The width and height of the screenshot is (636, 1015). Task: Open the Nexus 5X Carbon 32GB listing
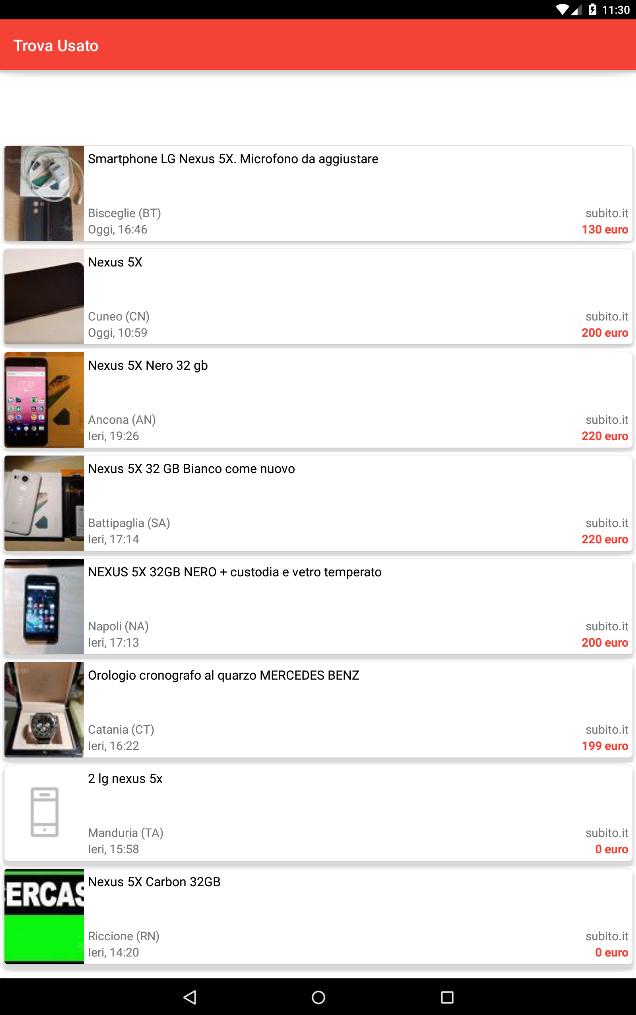click(x=318, y=916)
